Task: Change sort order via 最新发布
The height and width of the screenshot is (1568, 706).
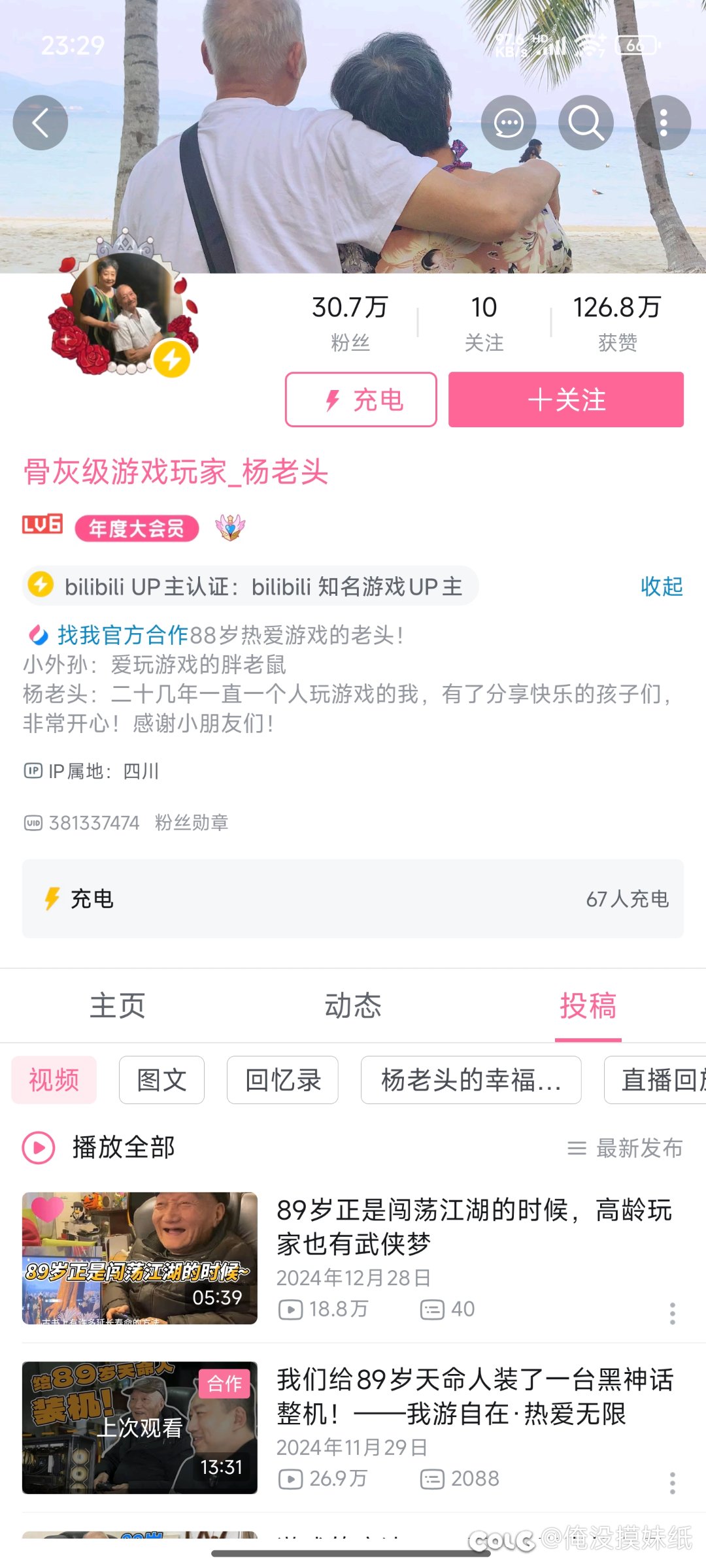Action: [625, 1148]
